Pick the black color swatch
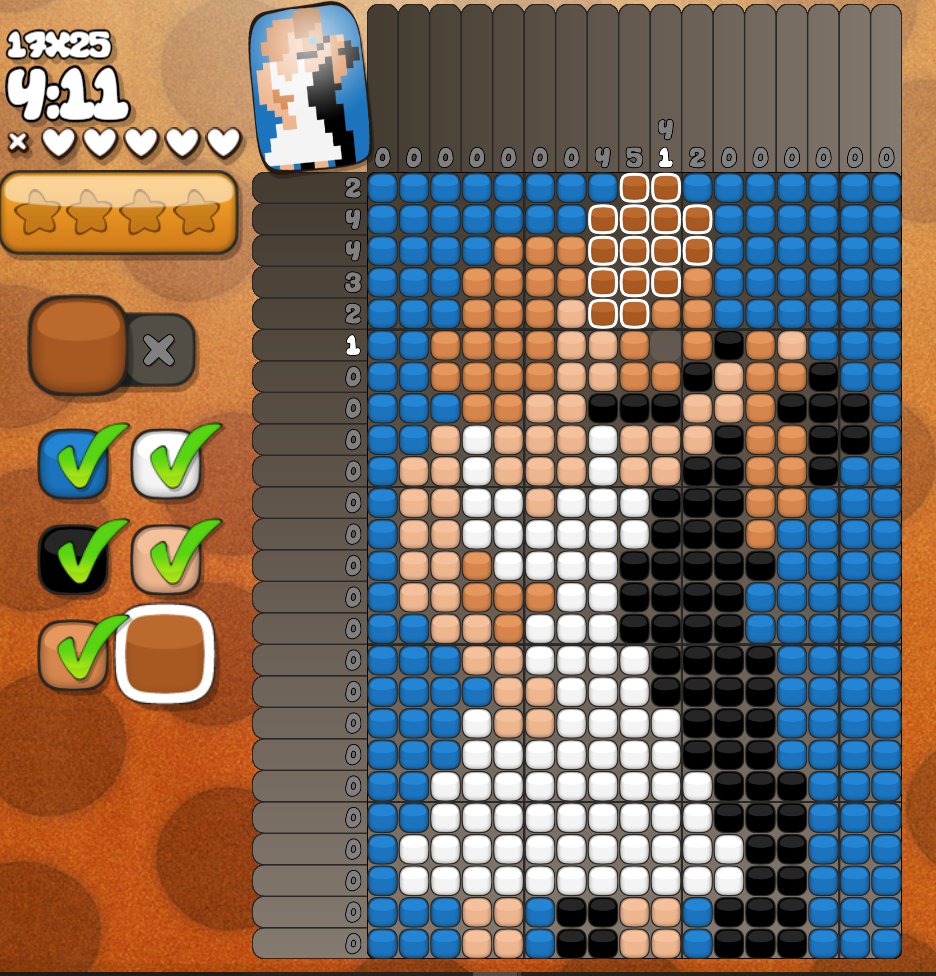Viewport: 936px width, 976px height. click(x=73, y=559)
